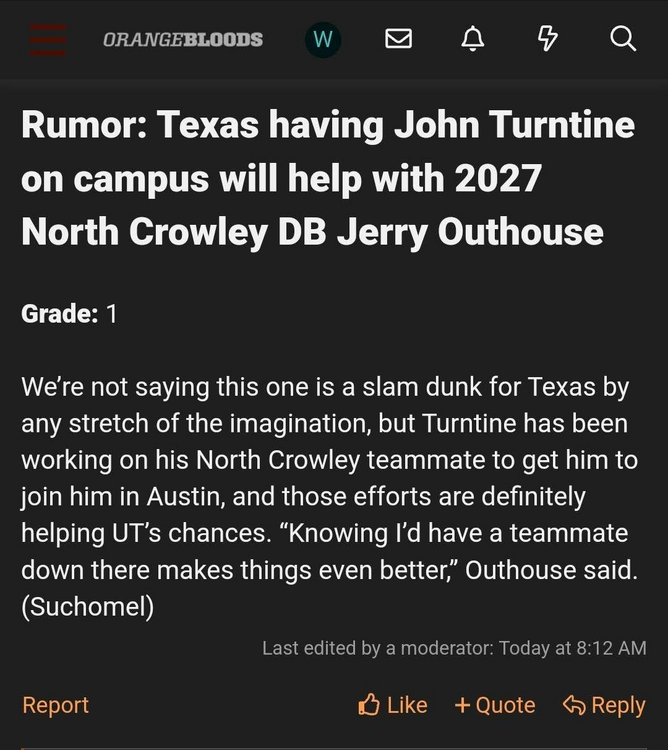Screen dimensions: 668x750
Task: Open the inbox envelope icon
Action: click(398, 39)
